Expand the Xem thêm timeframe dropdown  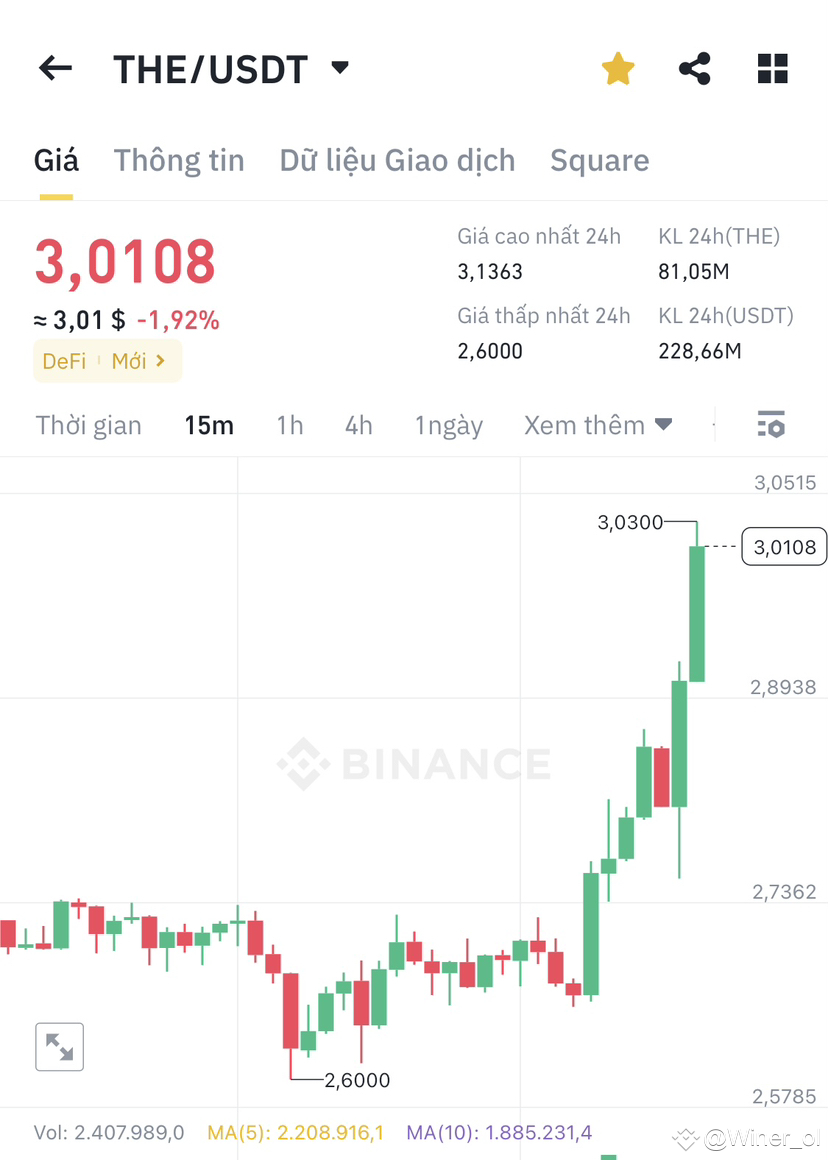click(x=598, y=425)
